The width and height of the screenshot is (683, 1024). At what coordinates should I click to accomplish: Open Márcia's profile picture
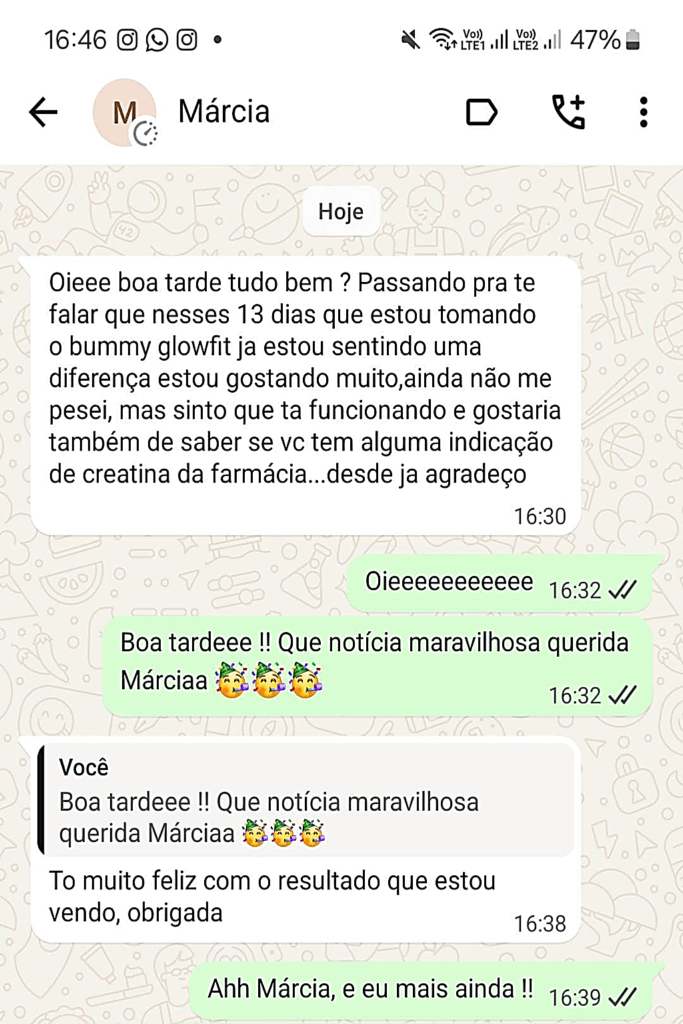tap(124, 112)
